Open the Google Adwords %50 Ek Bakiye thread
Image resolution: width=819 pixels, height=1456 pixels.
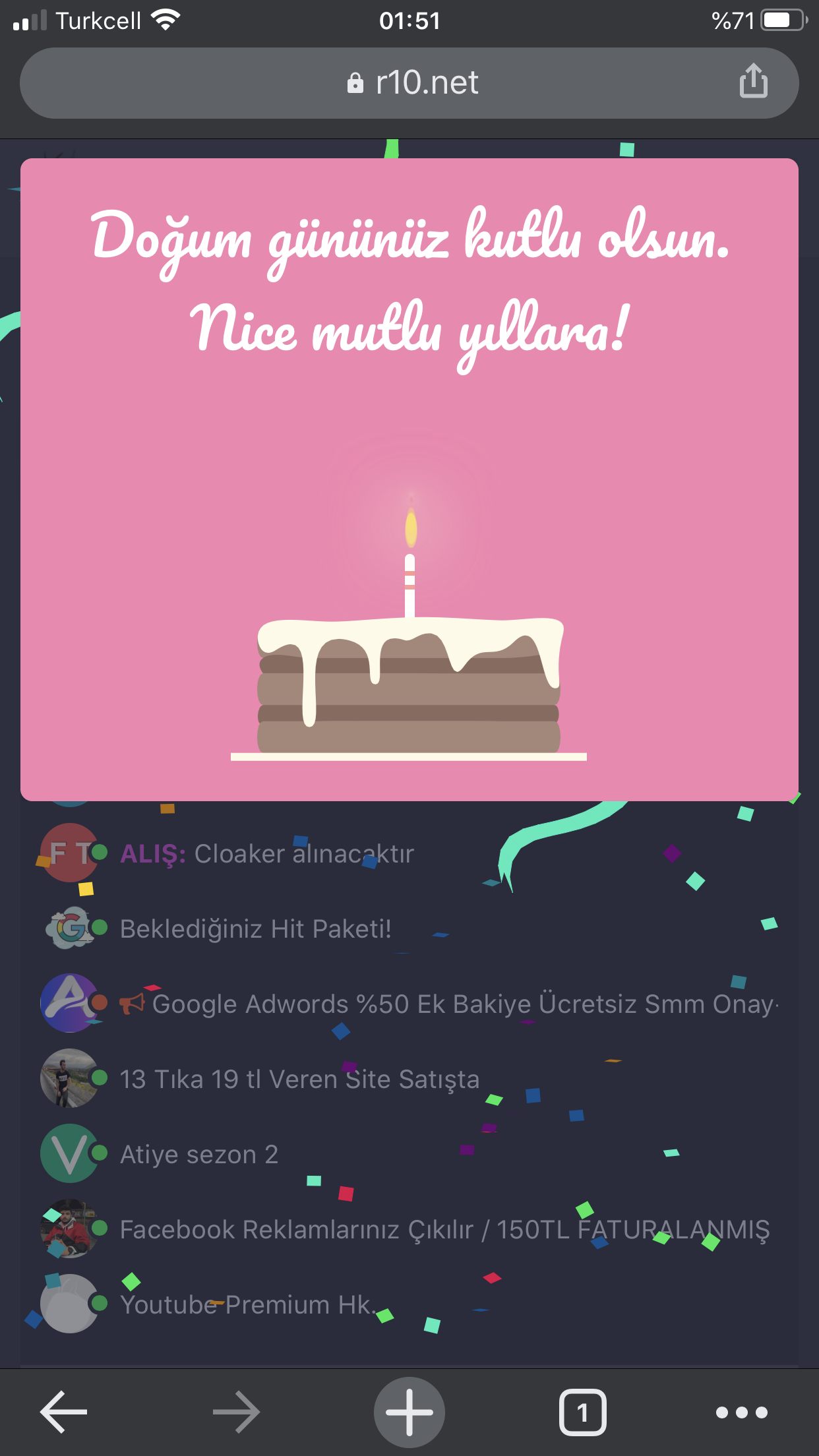click(x=462, y=1004)
